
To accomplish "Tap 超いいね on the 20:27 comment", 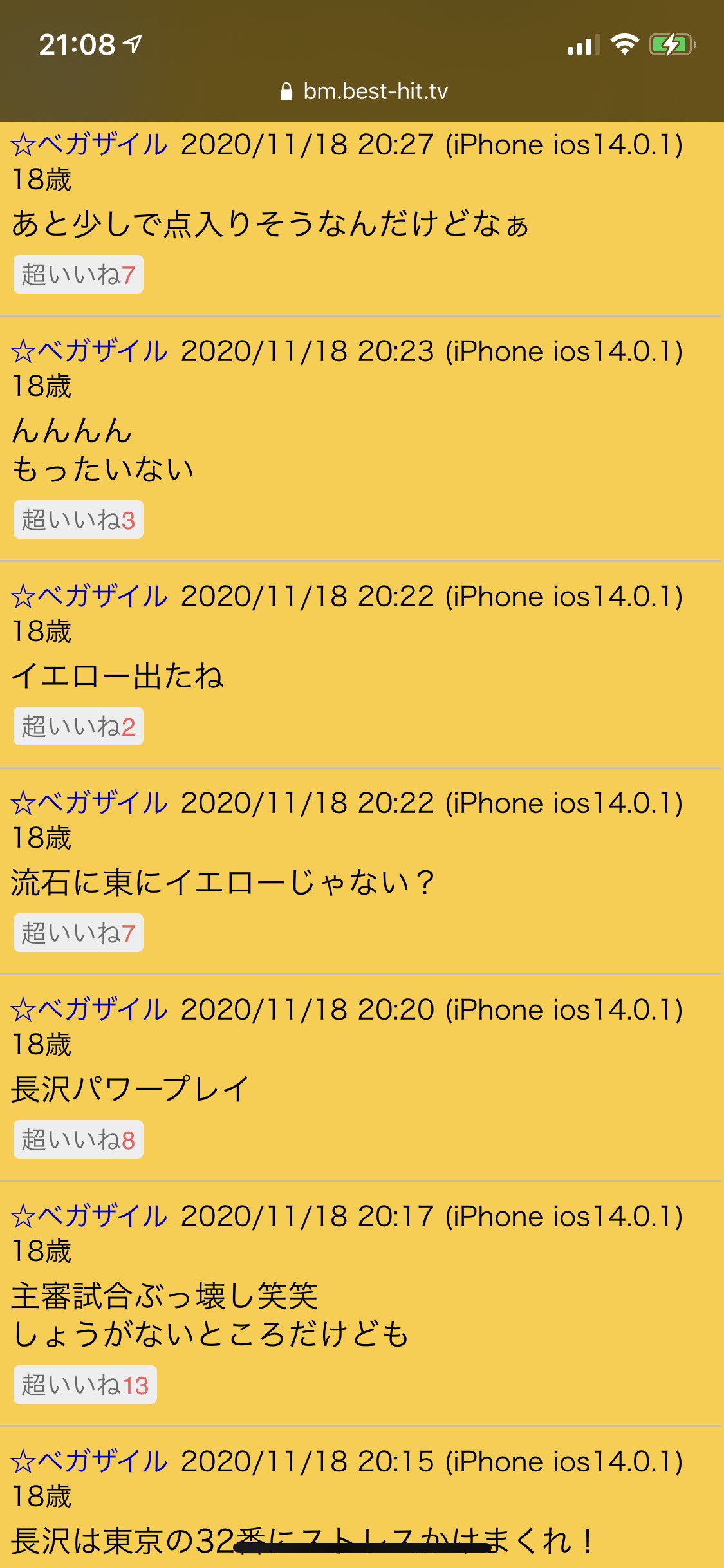I will point(78,275).
